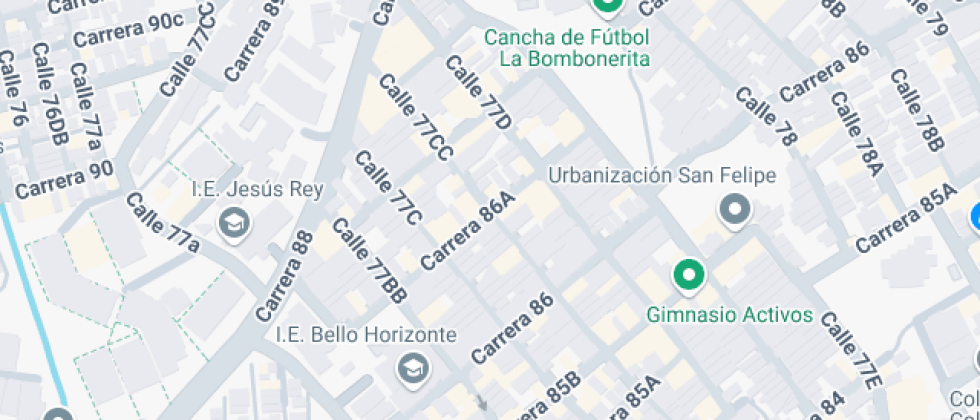Tap the I.E. Jesús Rey school marker
Screen dimensions: 980x420
(x=235, y=222)
